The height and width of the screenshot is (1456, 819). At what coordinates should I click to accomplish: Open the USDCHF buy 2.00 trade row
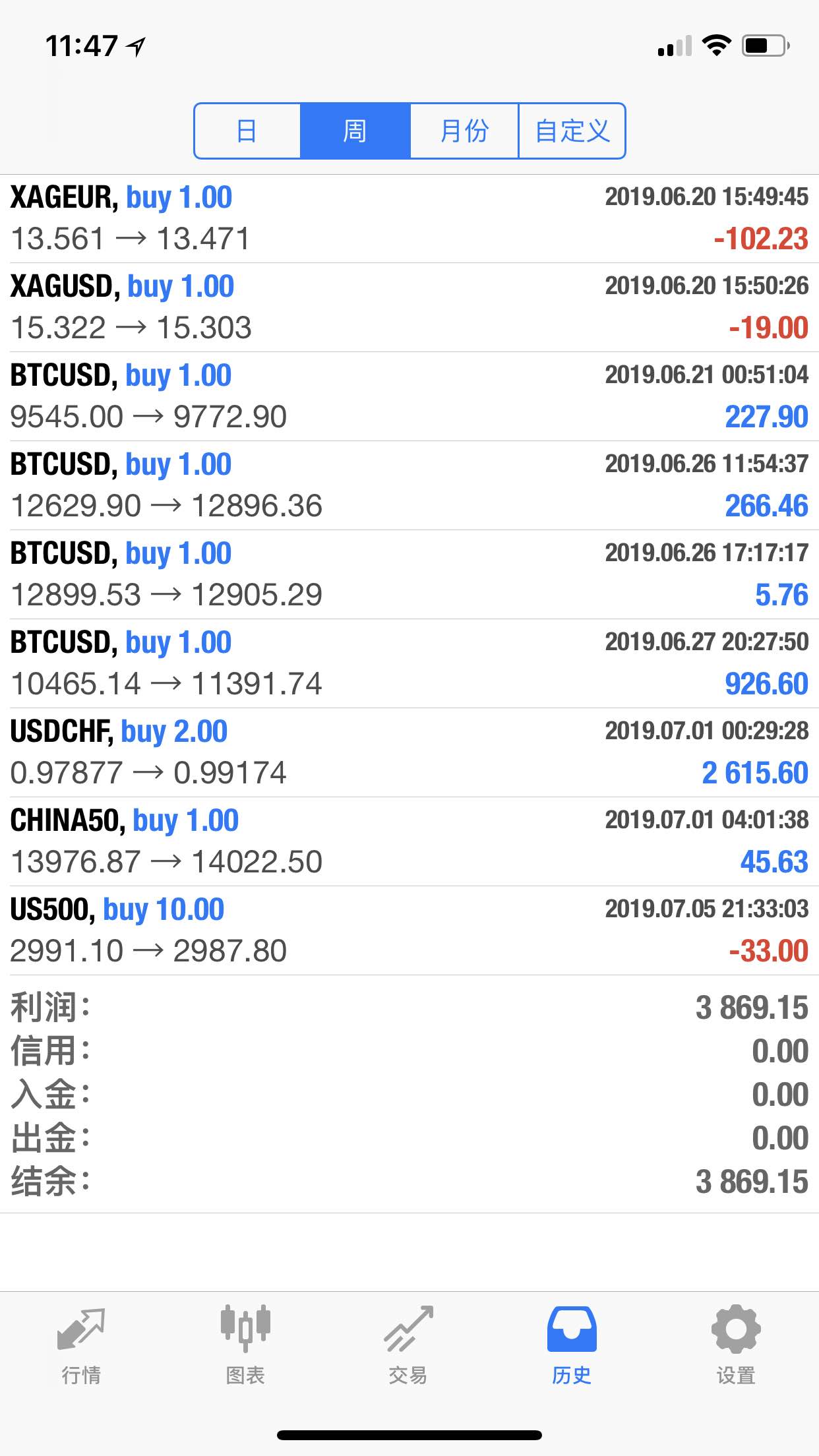(409, 753)
